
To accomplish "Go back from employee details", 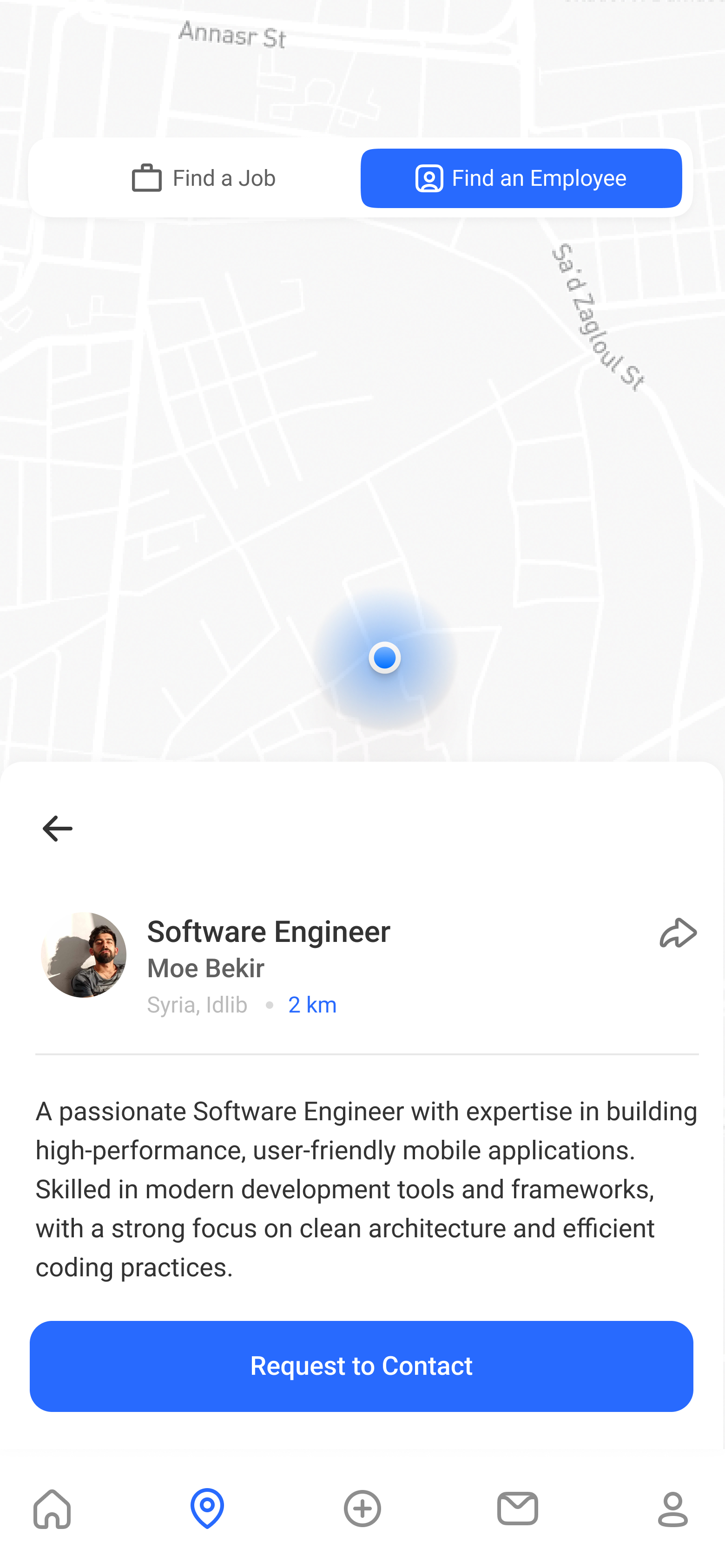I will (57, 829).
